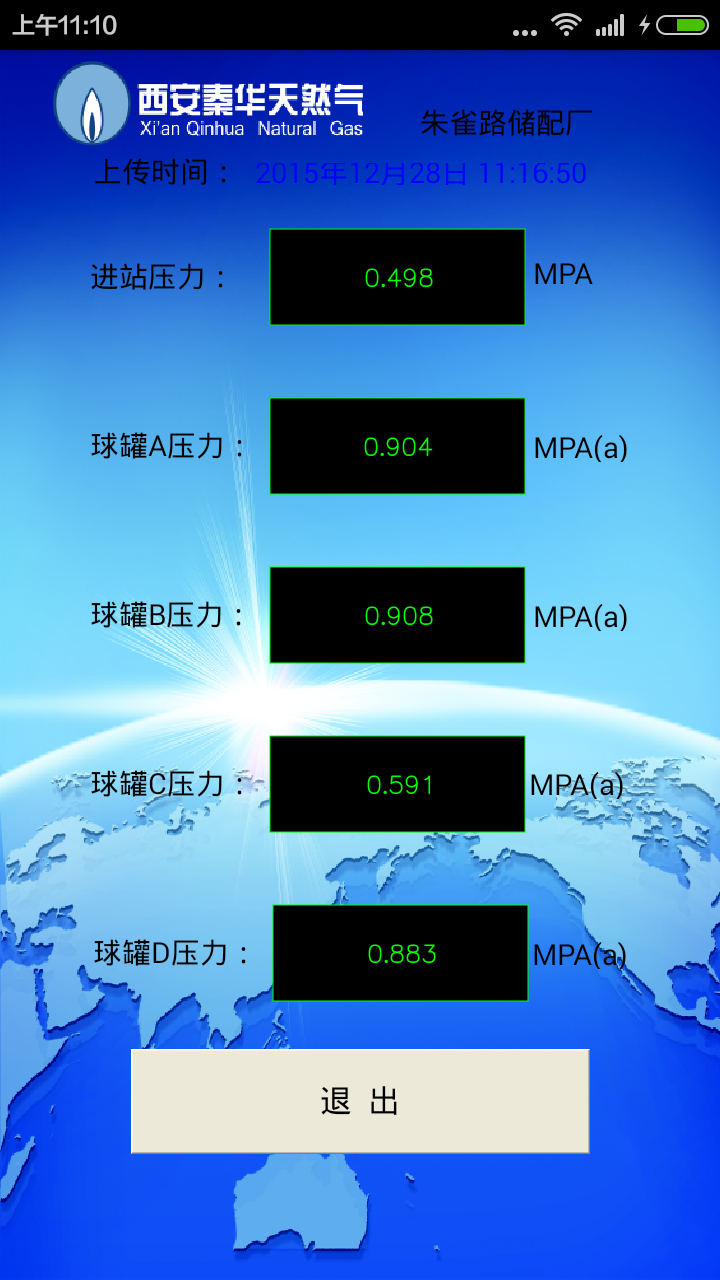Tap the 退出 exit button
The image size is (720, 1280).
coord(360,1101)
